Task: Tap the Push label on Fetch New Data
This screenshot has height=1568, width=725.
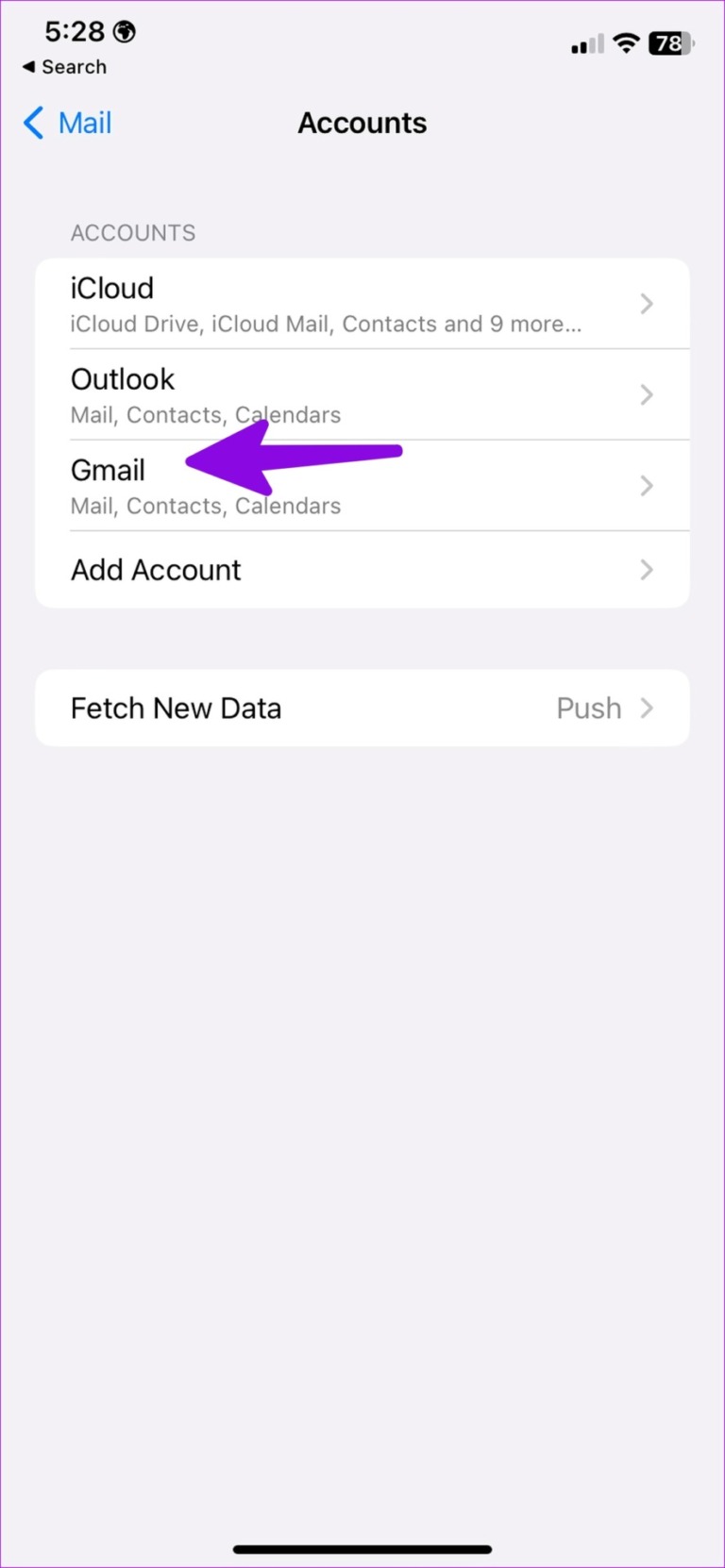Action: coord(588,708)
